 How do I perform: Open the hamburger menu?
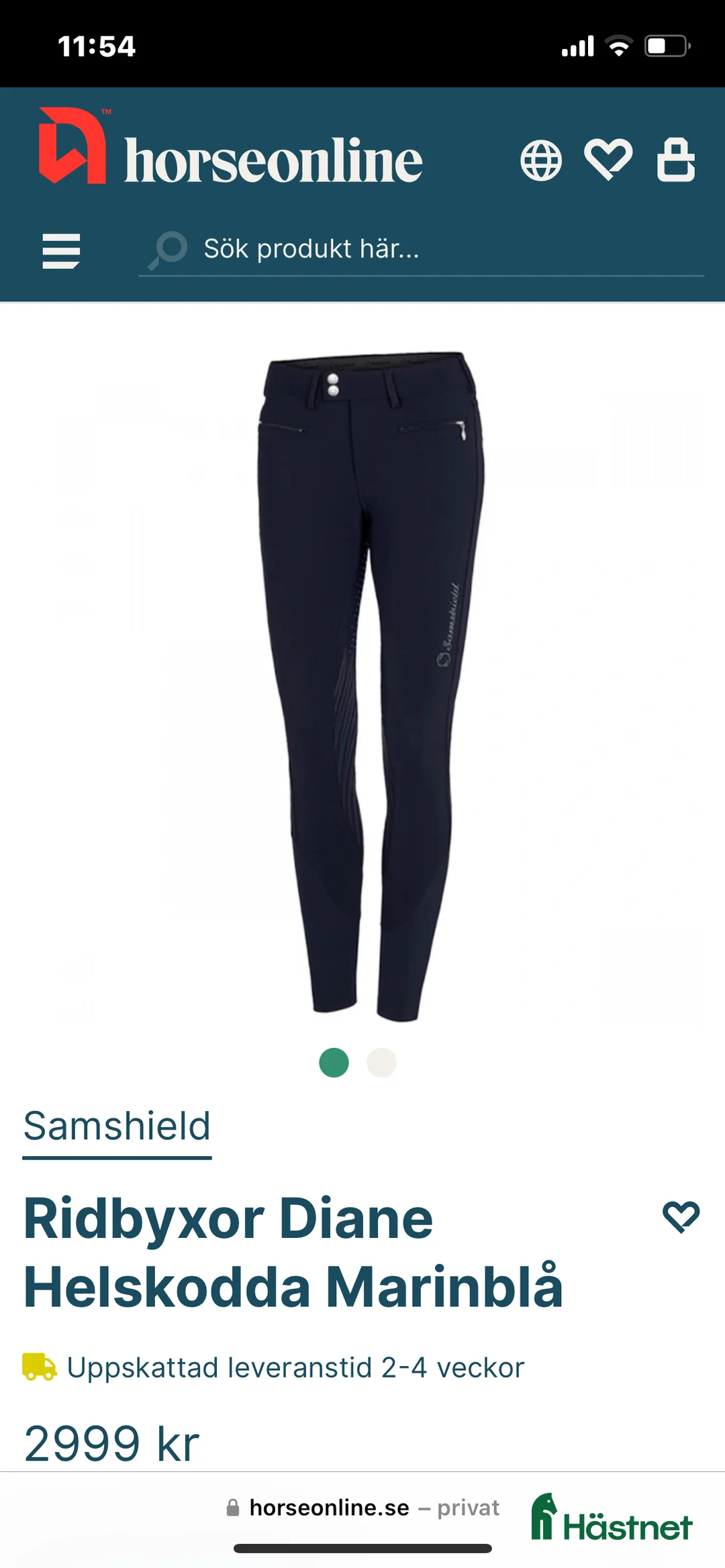coord(61,251)
